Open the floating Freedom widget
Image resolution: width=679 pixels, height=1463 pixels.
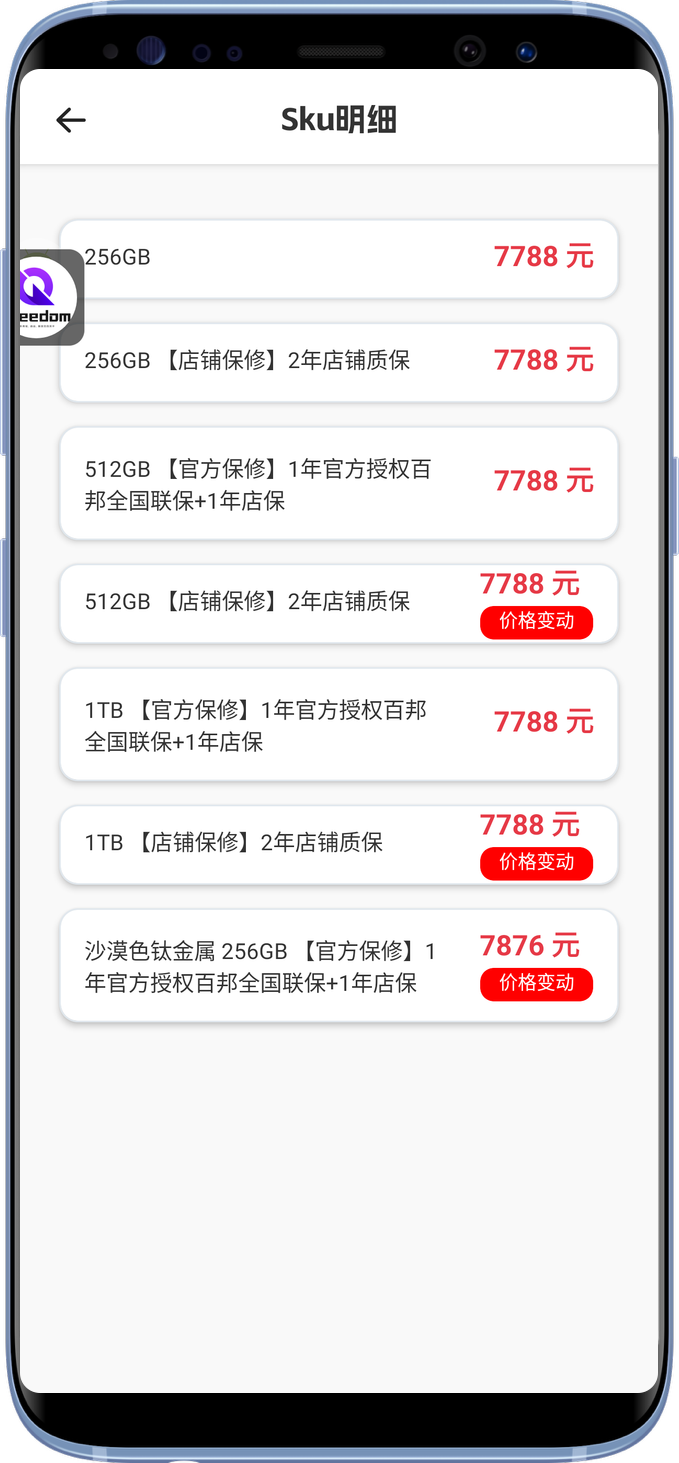47,297
